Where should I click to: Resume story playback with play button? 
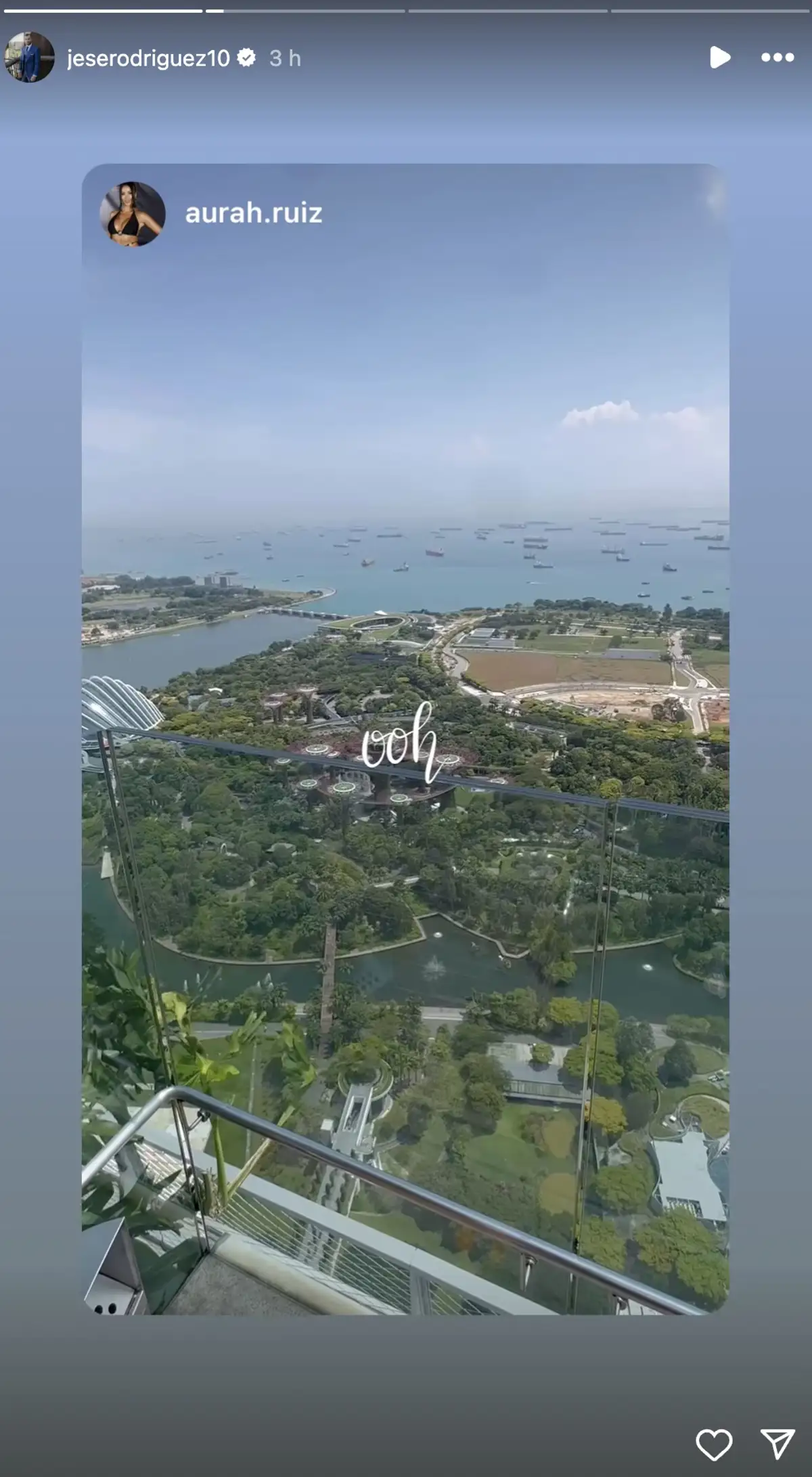[x=719, y=58]
